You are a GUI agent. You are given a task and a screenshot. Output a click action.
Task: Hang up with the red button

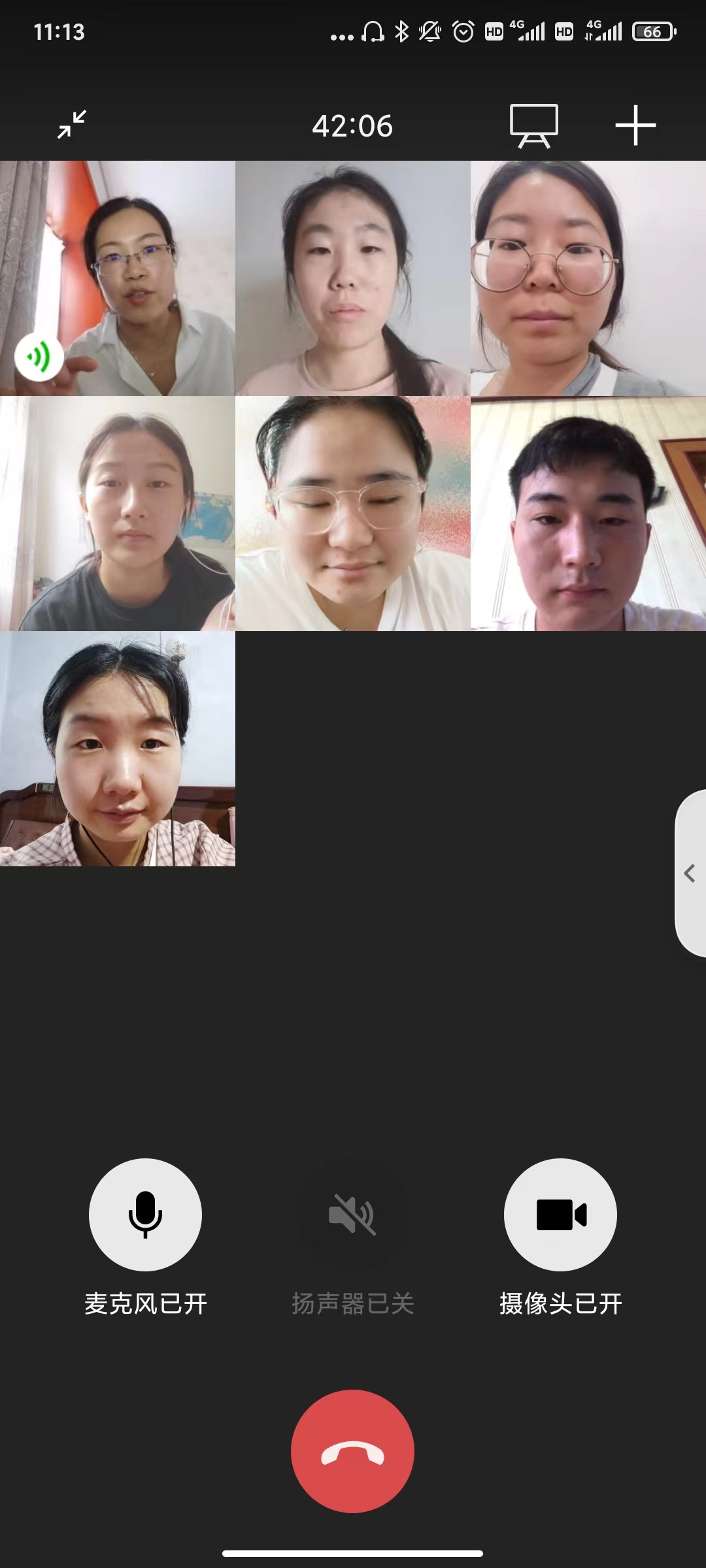[352, 1451]
